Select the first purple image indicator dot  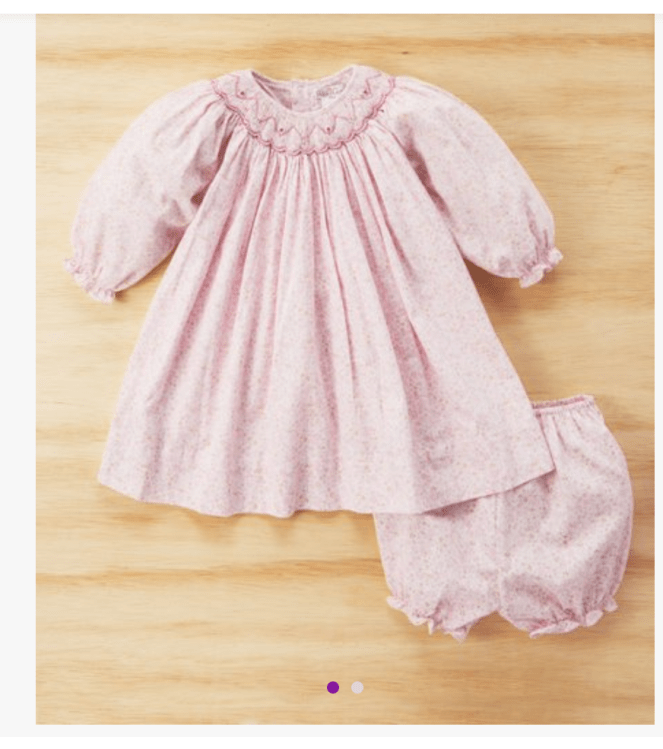tap(333, 688)
